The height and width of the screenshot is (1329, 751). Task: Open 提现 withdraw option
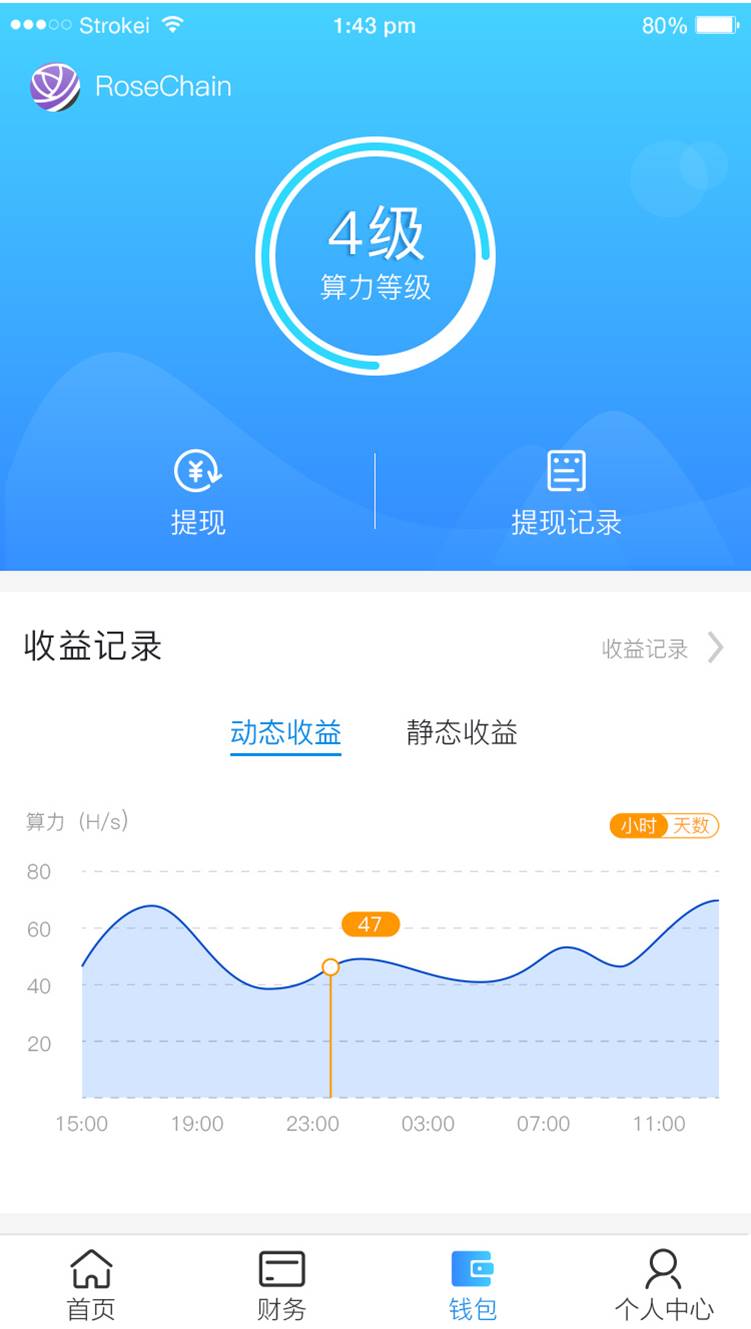tap(198, 492)
